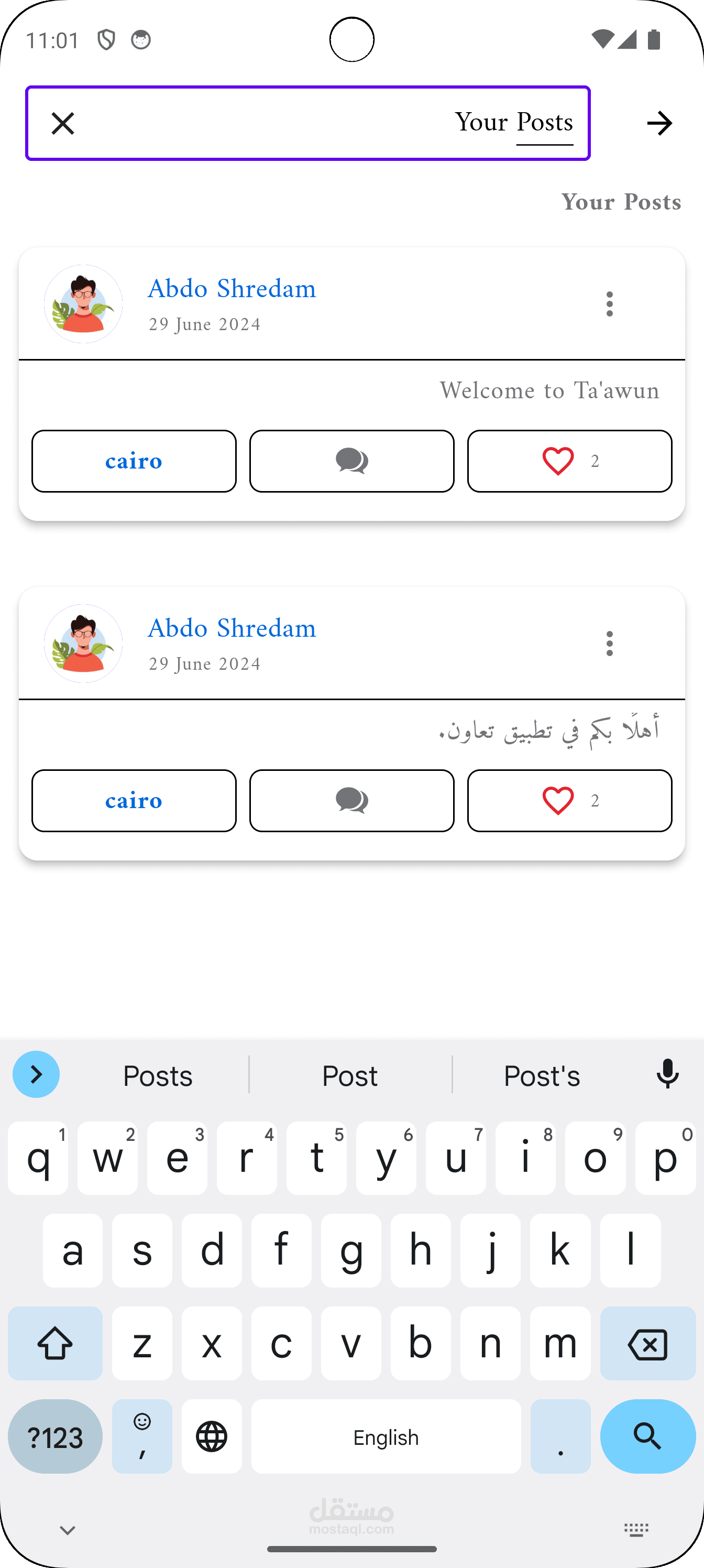
Task: Clear the search field with the X
Action: click(x=63, y=124)
